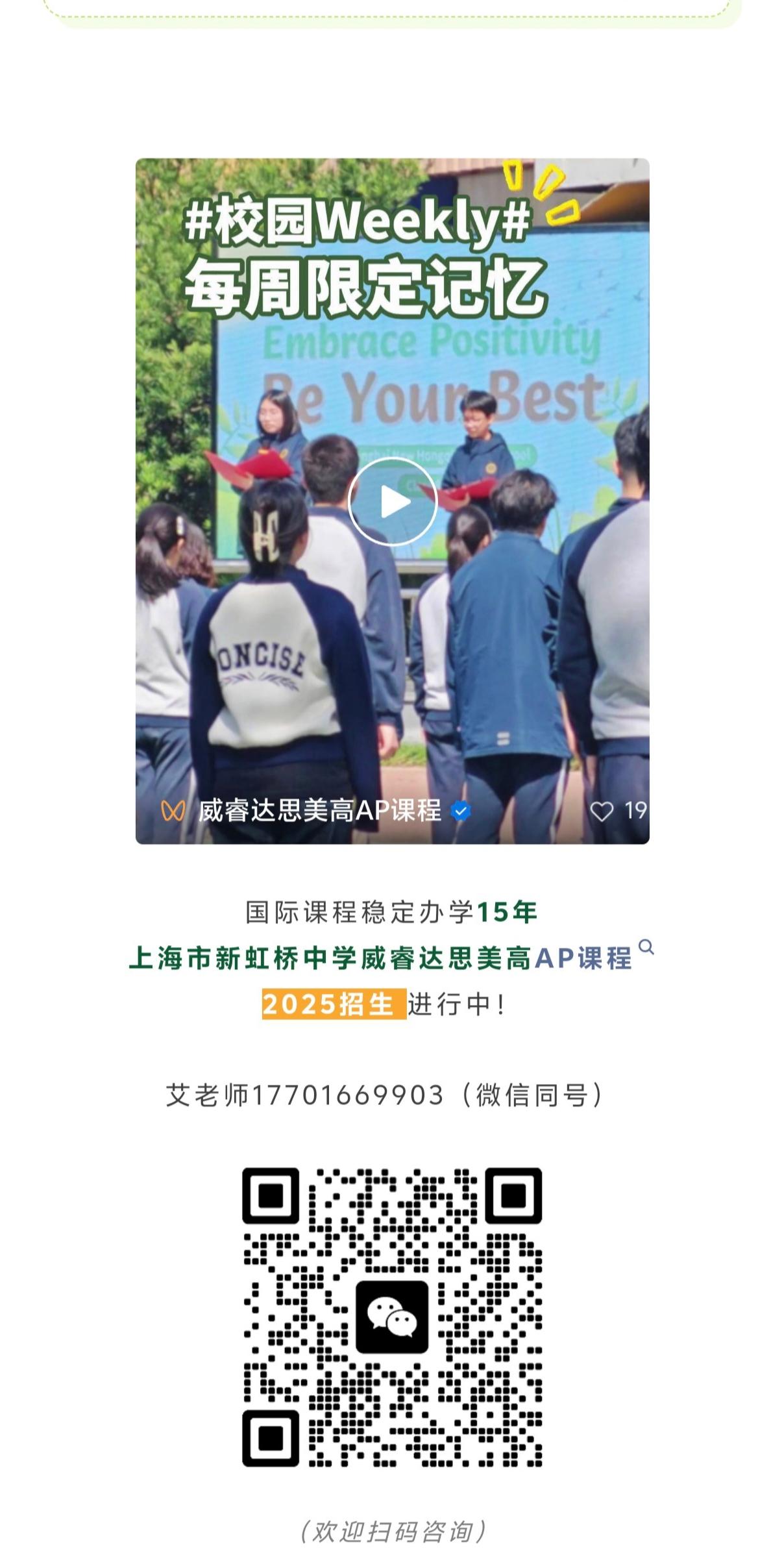Open the 威睿达思美高AP课程 channel account

(319, 811)
